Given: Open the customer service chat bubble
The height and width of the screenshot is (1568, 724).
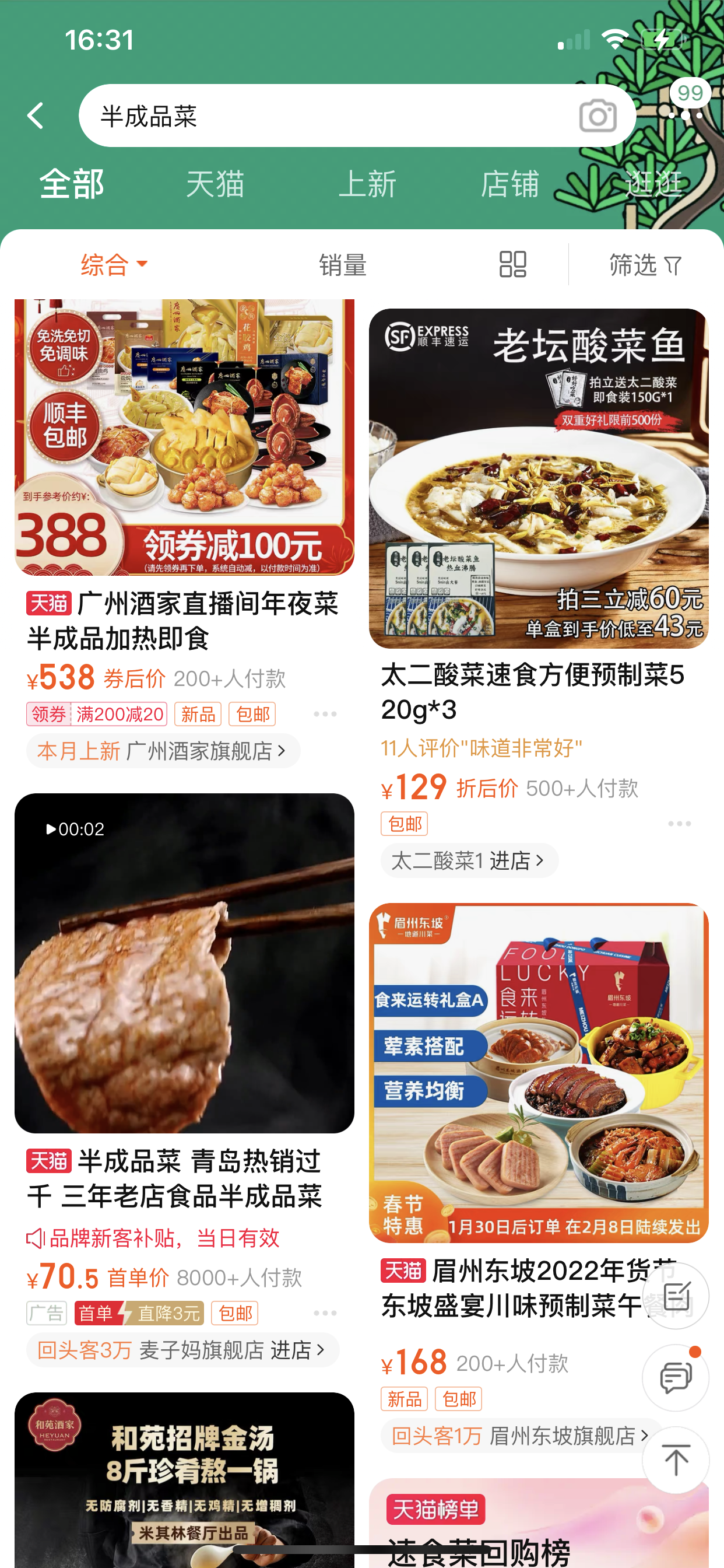Looking at the screenshot, I should [x=676, y=1377].
